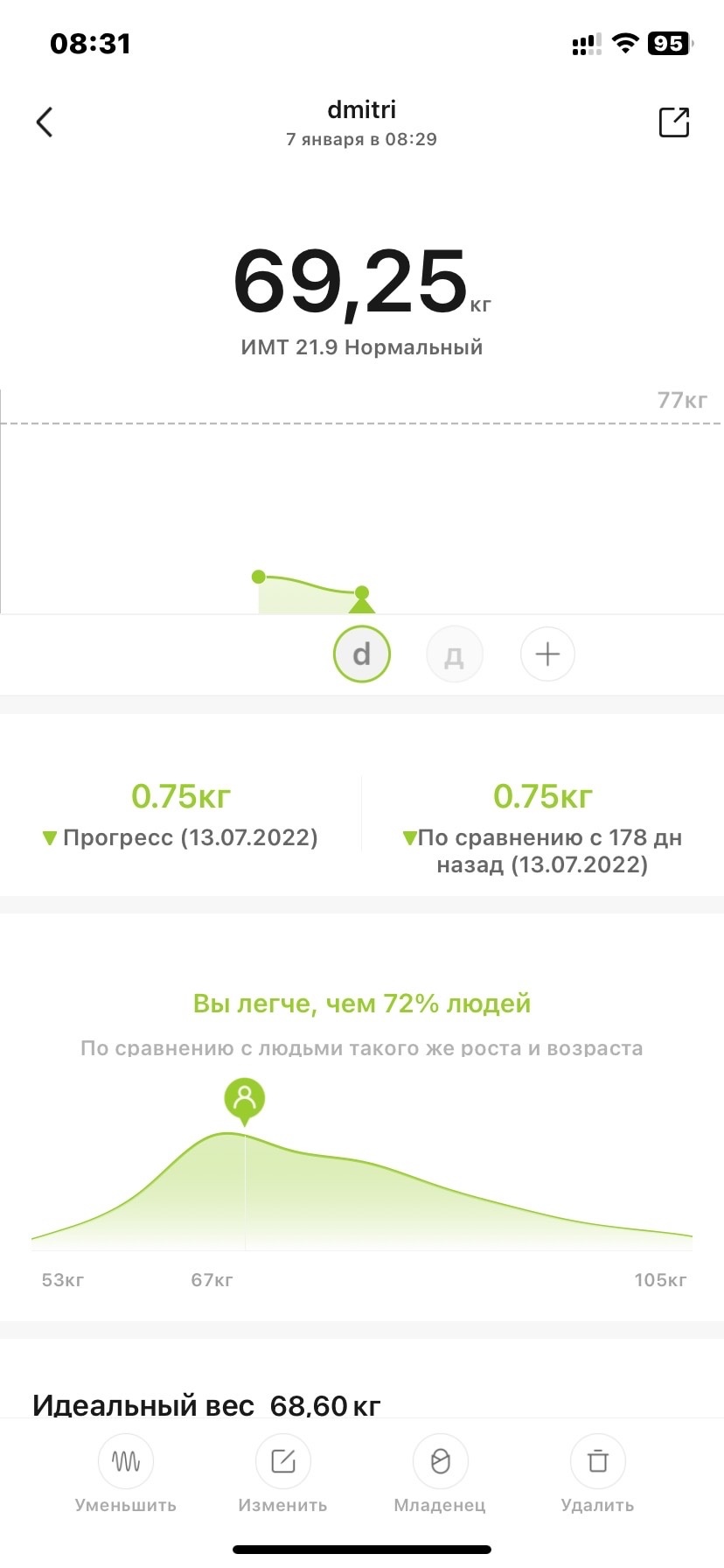Go back using the top-left arrow

point(45,122)
